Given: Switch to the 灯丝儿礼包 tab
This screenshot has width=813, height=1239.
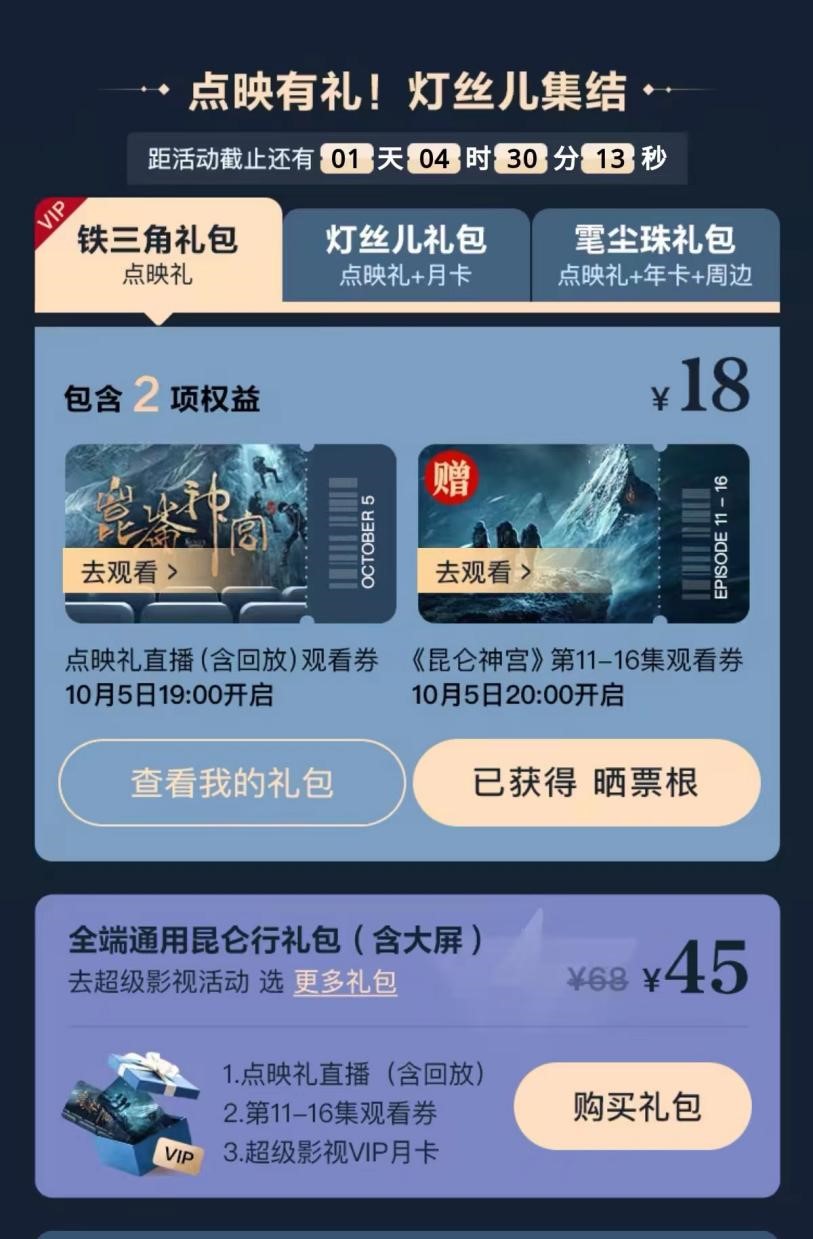Looking at the screenshot, I should [x=405, y=255].
